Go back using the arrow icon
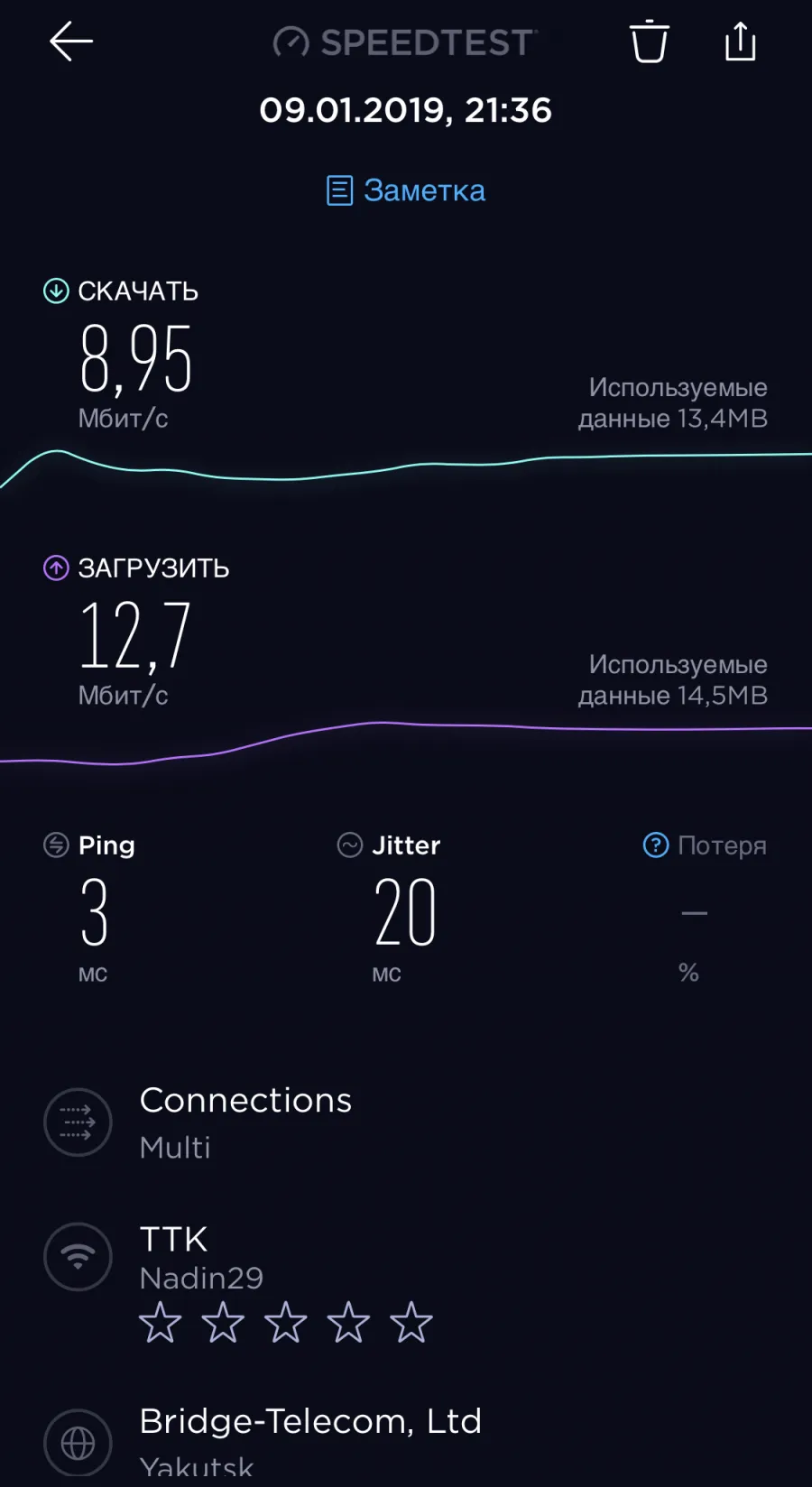The image size is (812, 1487). [x=71, y=42]
